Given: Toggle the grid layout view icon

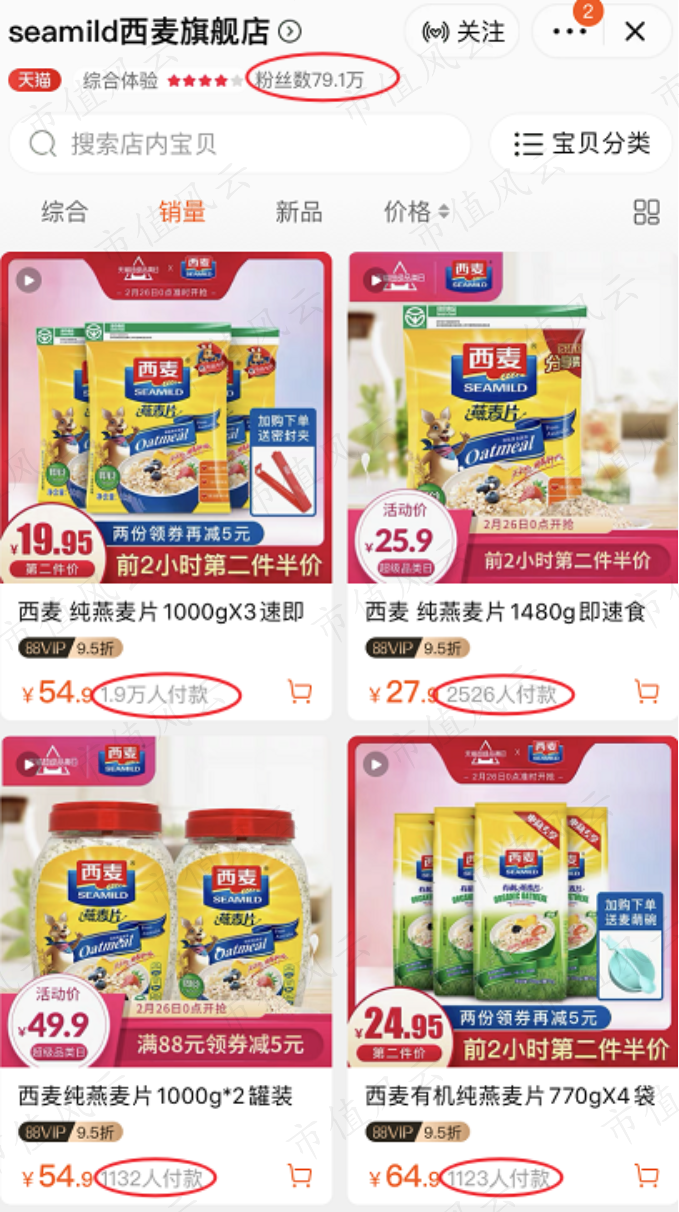Looking at the screenshot, I should click(x=647, y=212).
